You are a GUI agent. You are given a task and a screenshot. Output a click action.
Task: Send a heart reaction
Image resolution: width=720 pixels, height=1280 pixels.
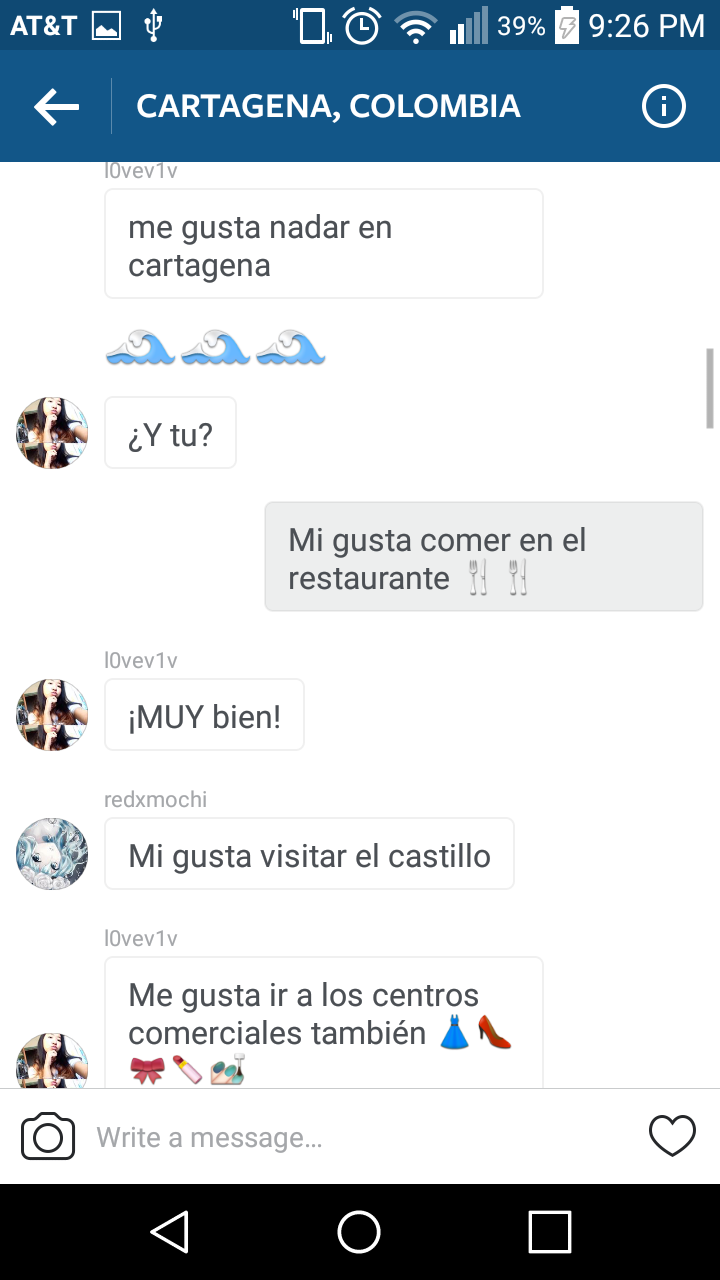[672, 1136]
